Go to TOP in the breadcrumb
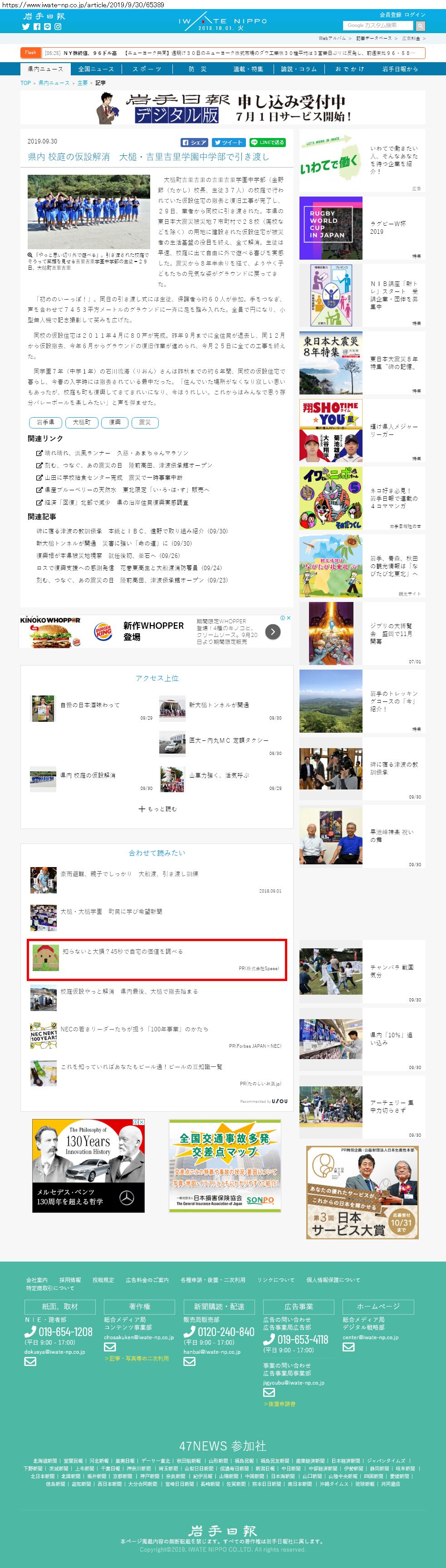Screen dimensions: 446x1568 click(x=25, y=83)
